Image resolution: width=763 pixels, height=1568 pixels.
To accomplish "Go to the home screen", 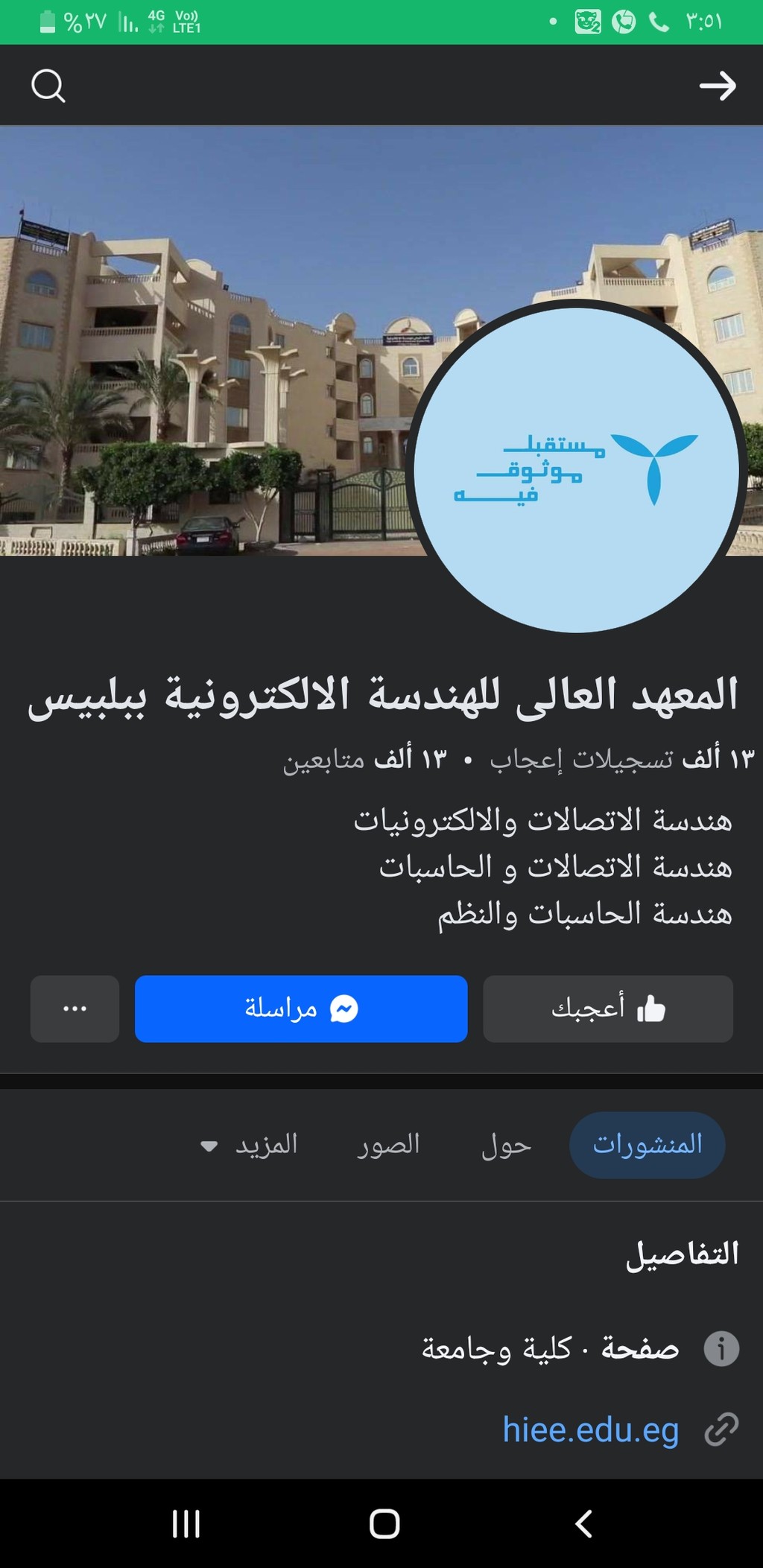I will (384, 1523).
